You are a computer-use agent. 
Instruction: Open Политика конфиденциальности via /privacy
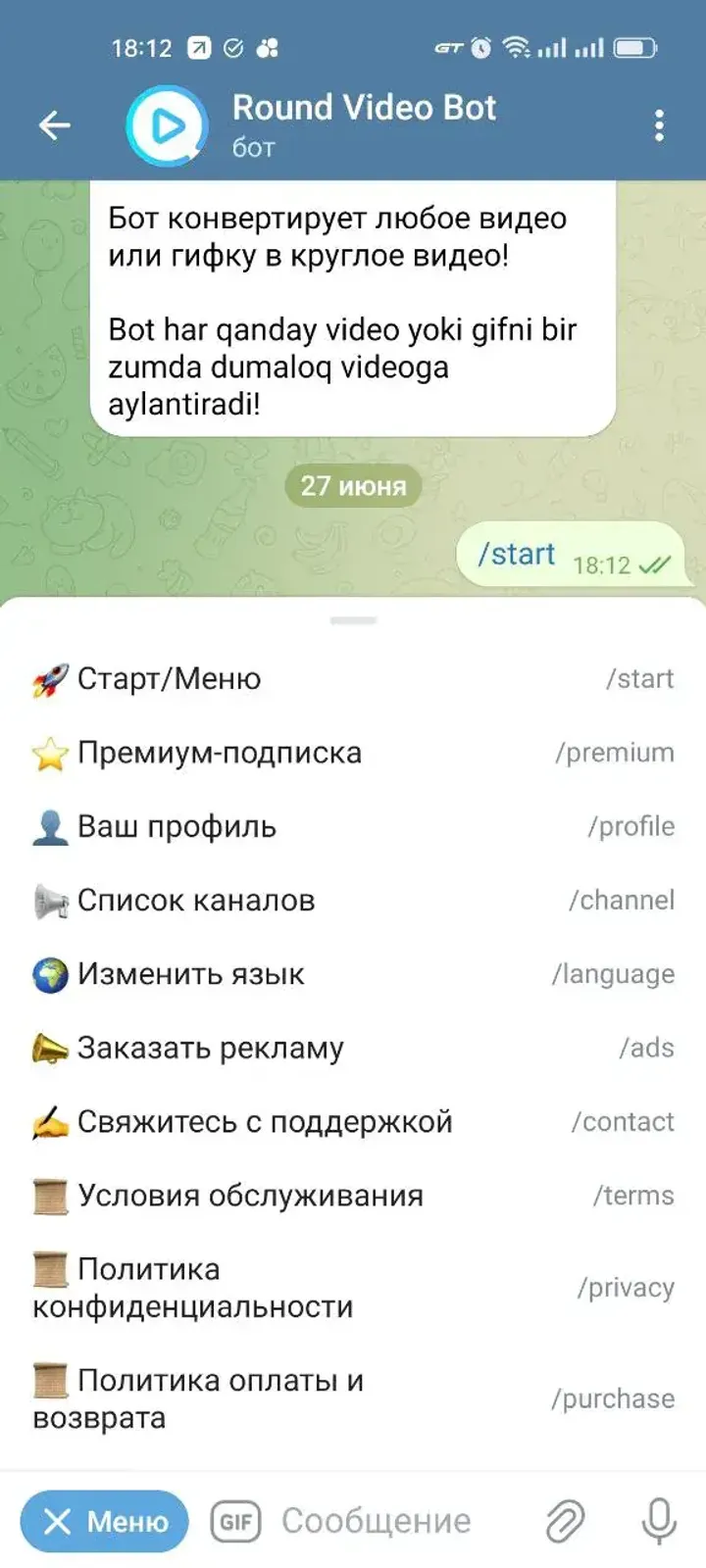[x=628, y=1287]
